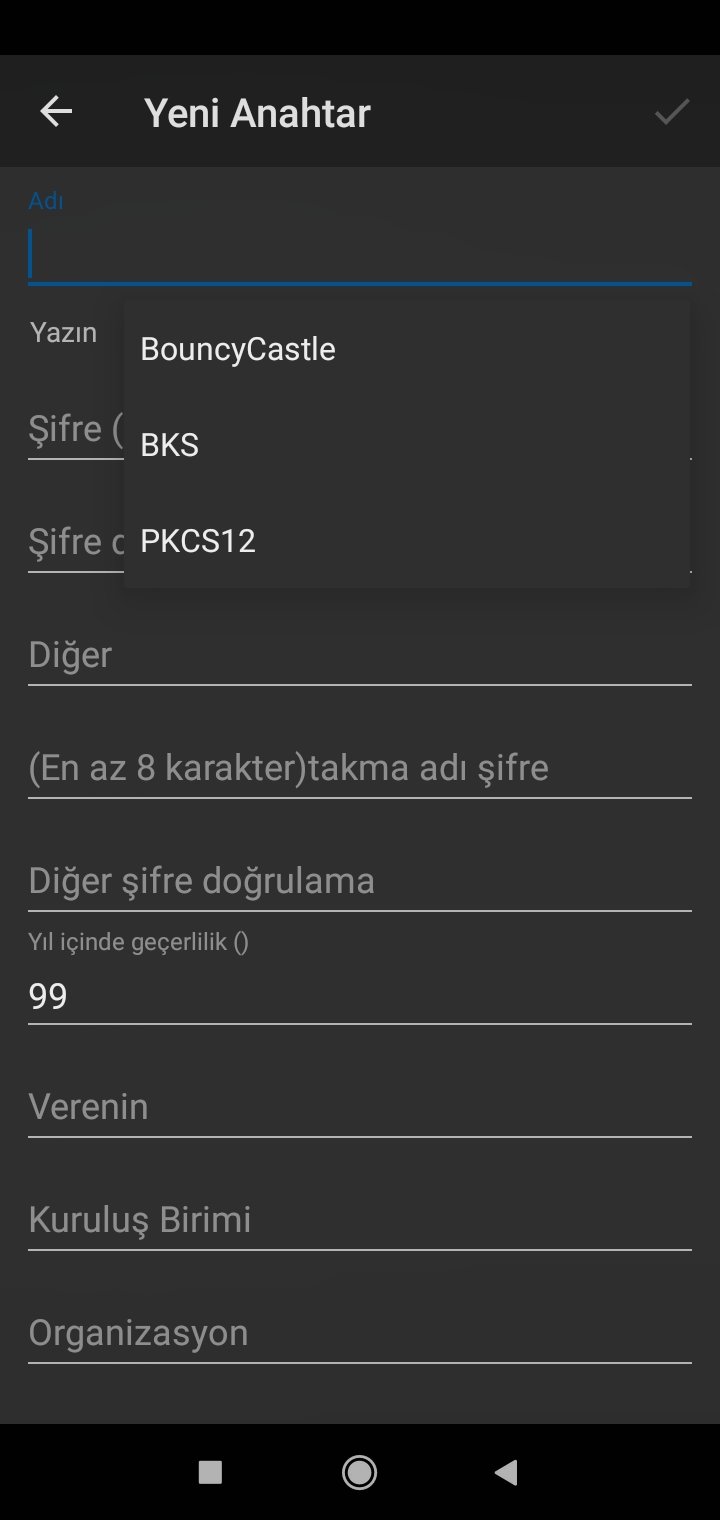Focus the Adı name field
Image resolution: width=720 pixels, height=1520 pixels.
[360, 254]
